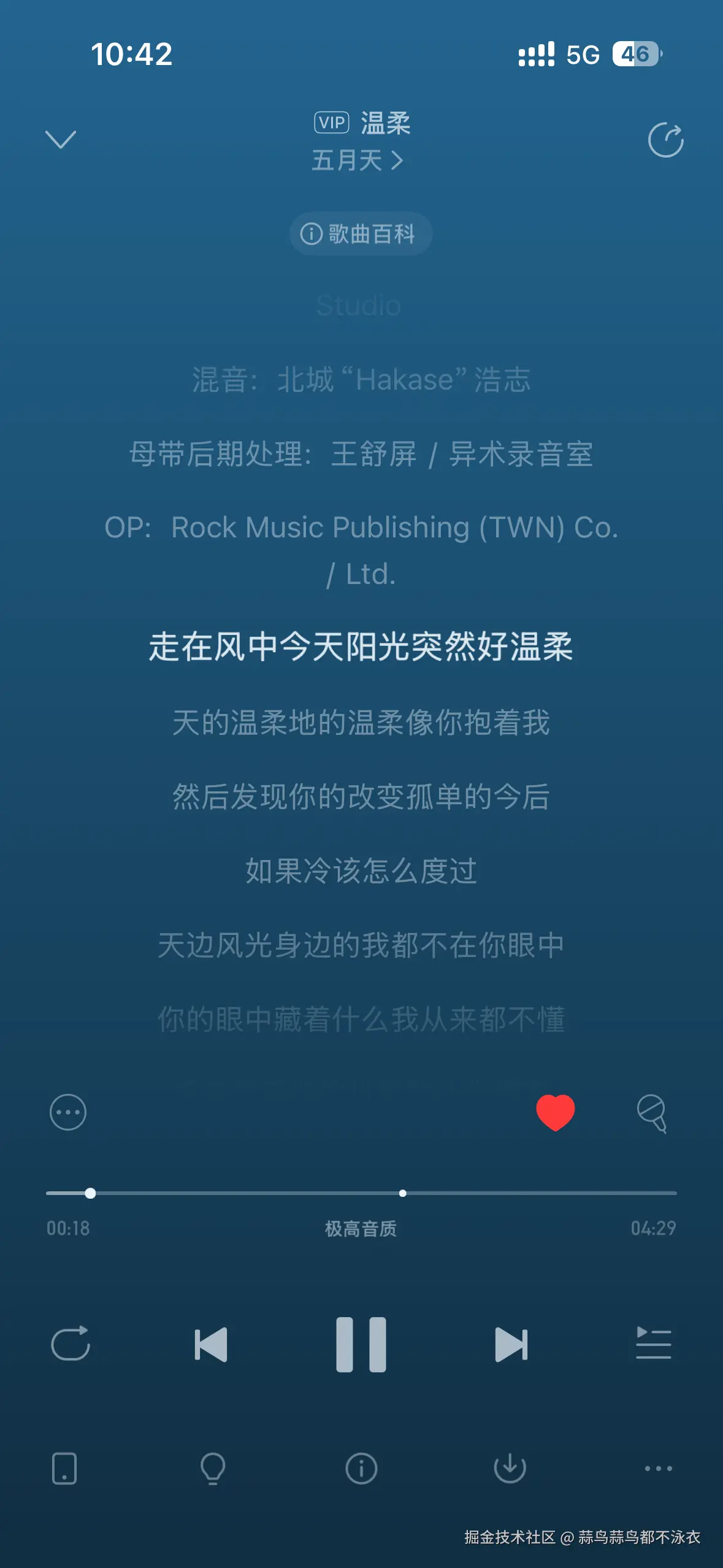This screenshot has width=723, height=1568.
Task: Collapse the player with the down chevron
Action: [x=60, y=140]
